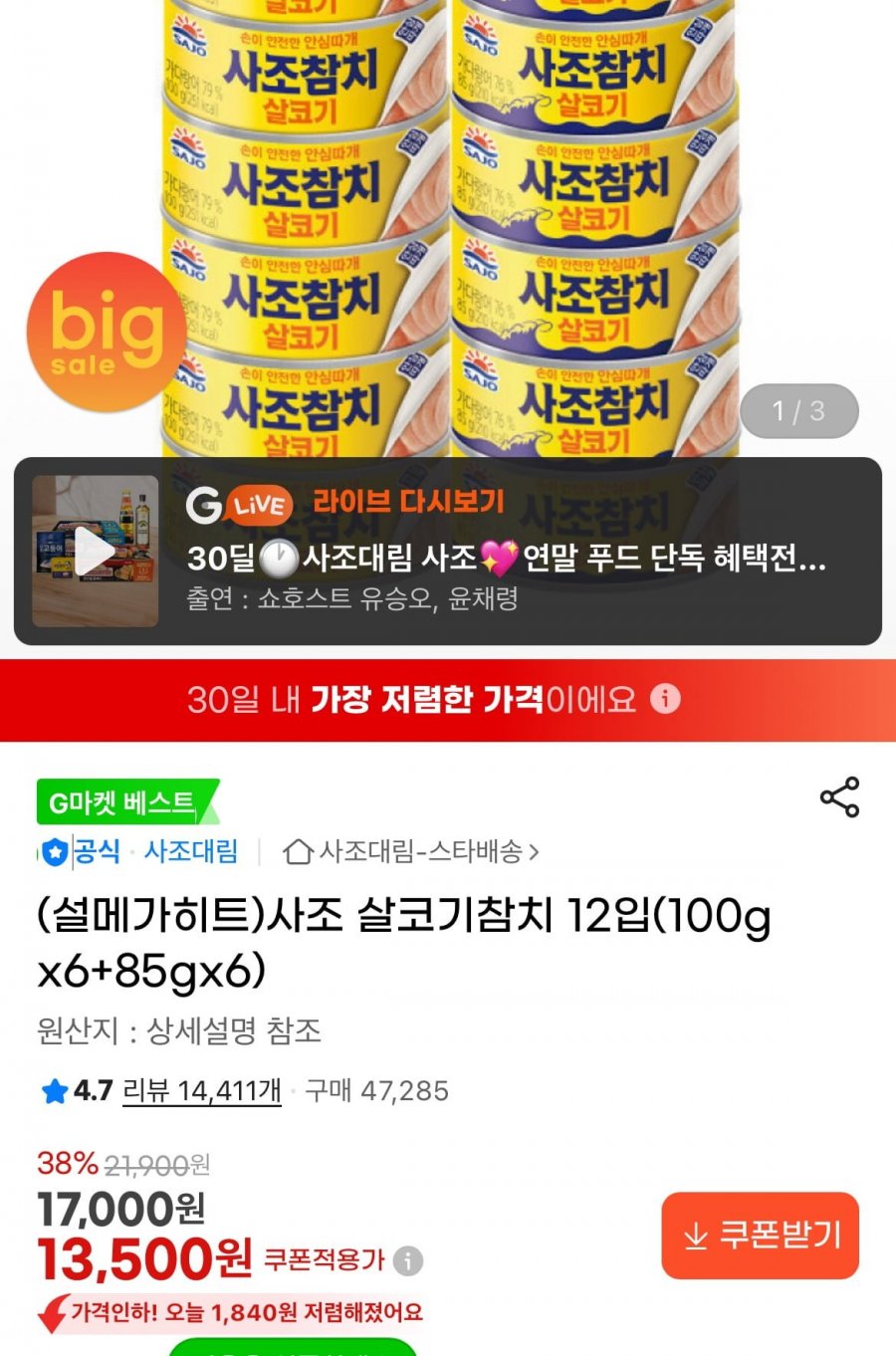Open the 사조대림 official brand page

click(191, 852)
